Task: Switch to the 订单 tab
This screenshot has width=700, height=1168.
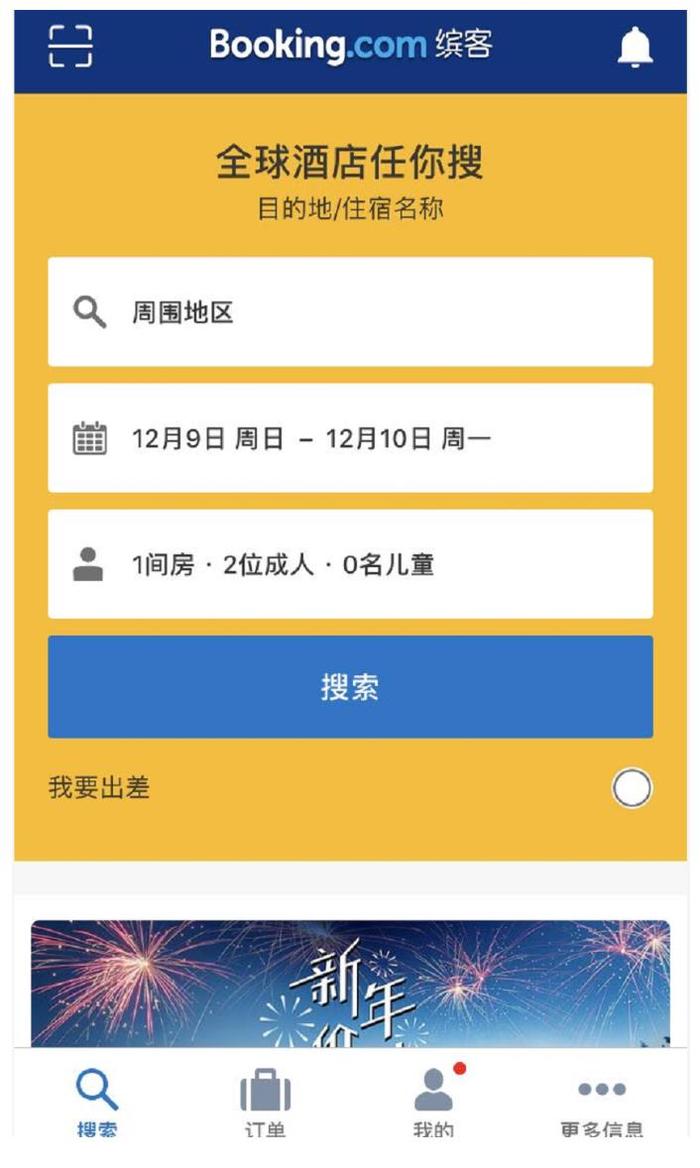Action: click(265, 1102)
